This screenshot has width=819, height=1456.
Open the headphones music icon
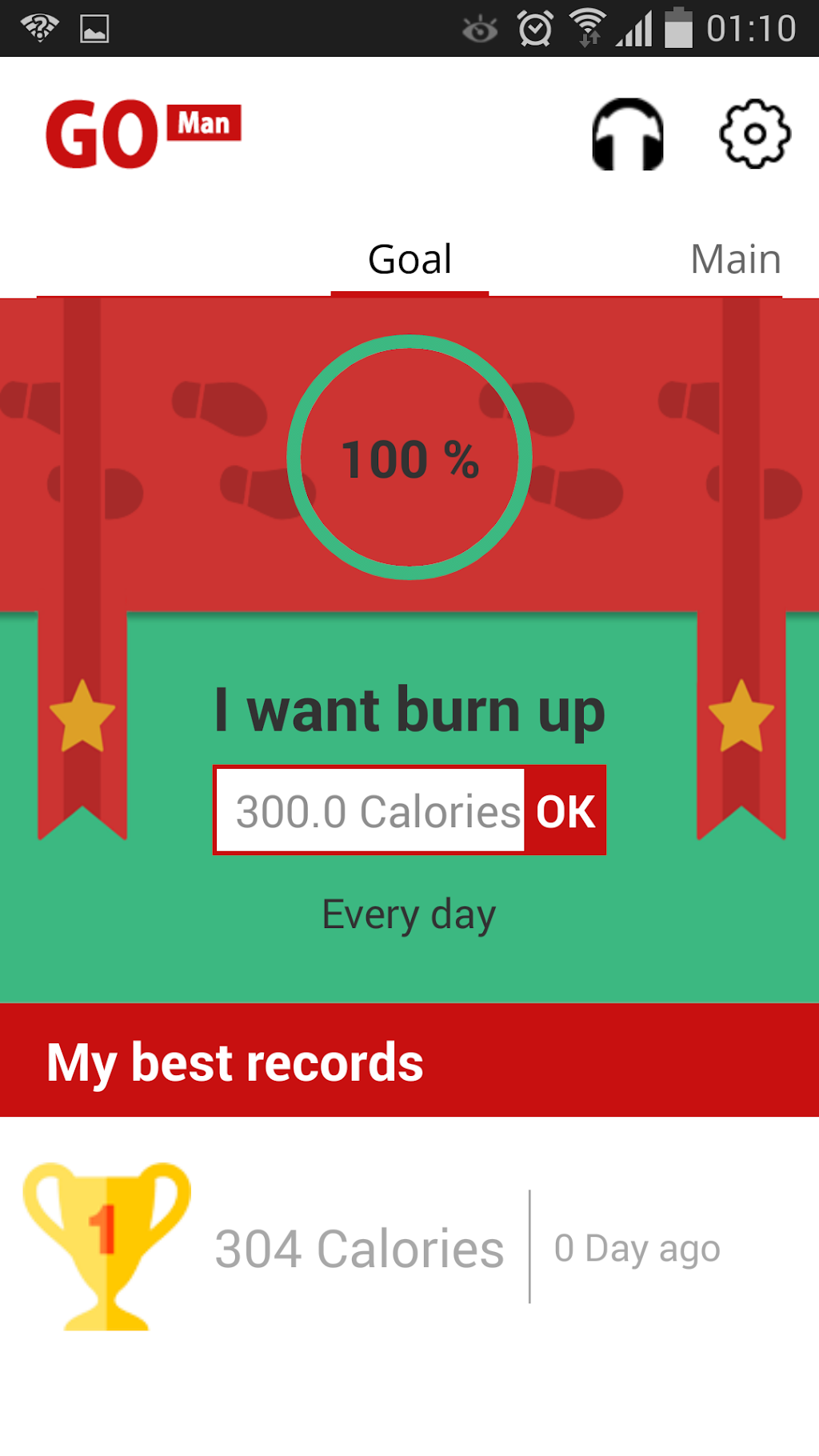tap(628, 134)
